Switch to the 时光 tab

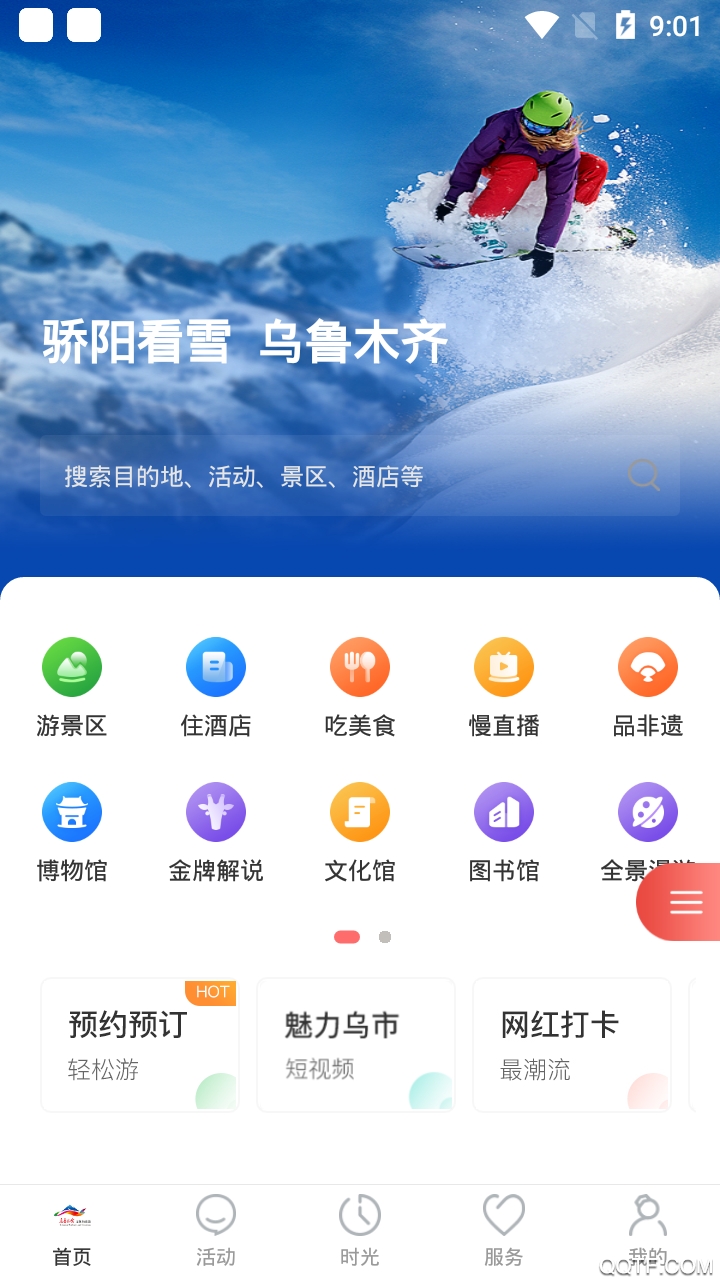tap(360, 1230)
